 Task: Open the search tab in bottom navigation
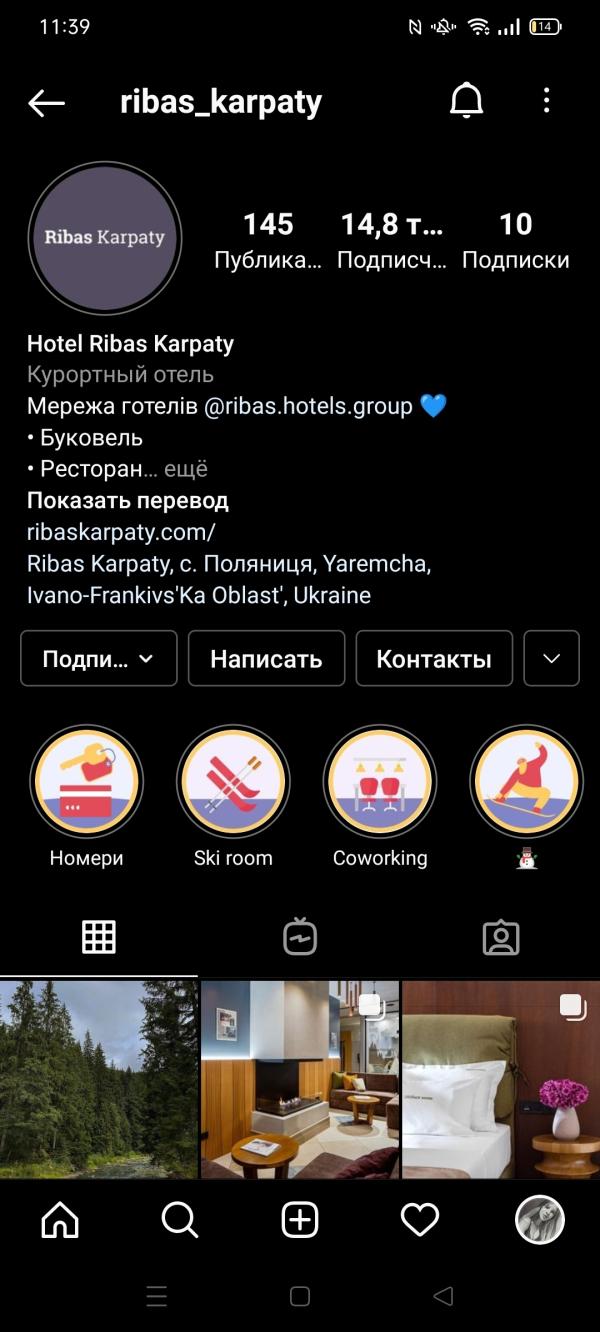point(179,1220)
